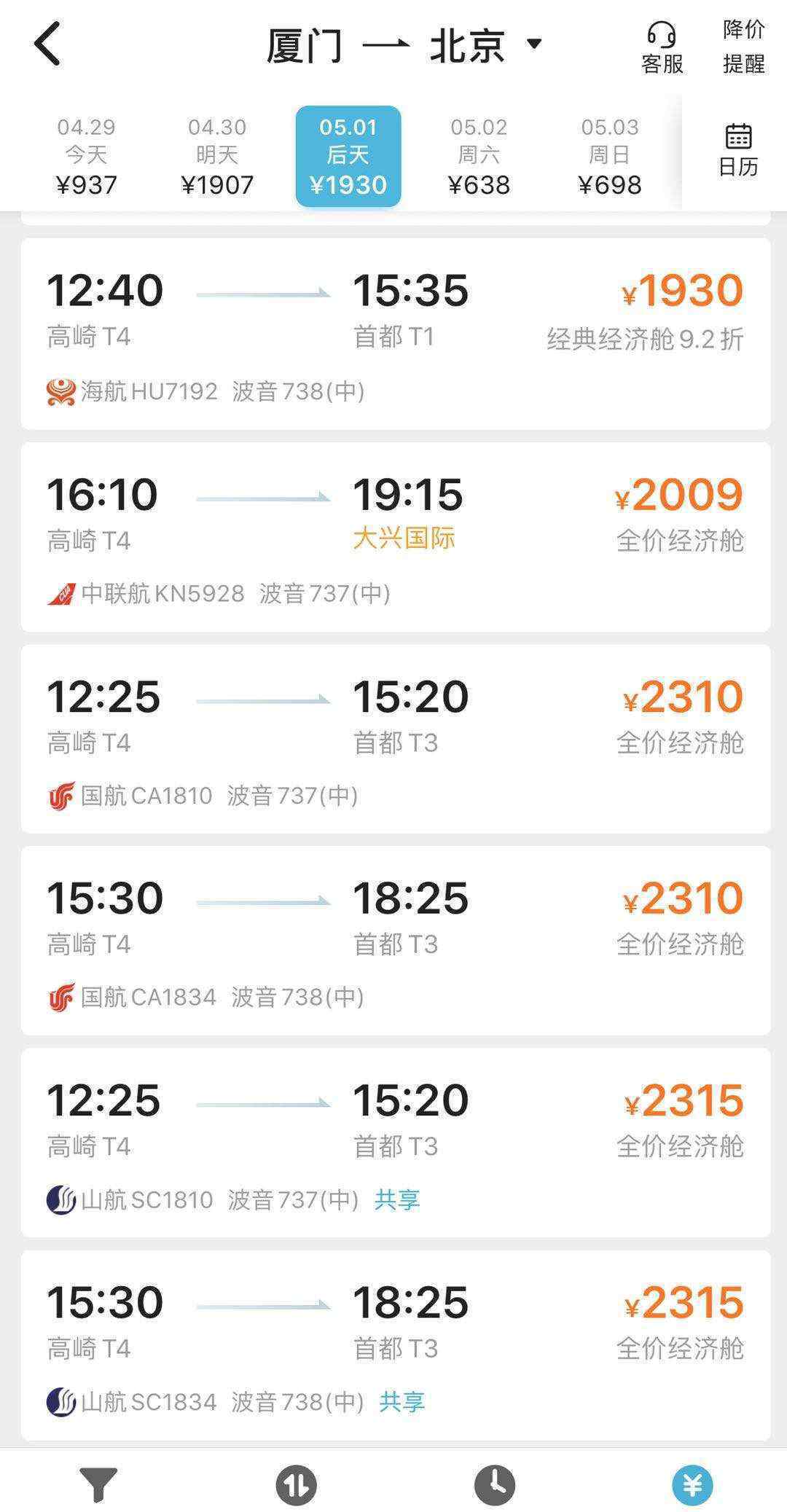The height and width of the screenshot is (1512, 787).
Task: Select the 04.29 今天 date tab
Action: pos(87,156)
